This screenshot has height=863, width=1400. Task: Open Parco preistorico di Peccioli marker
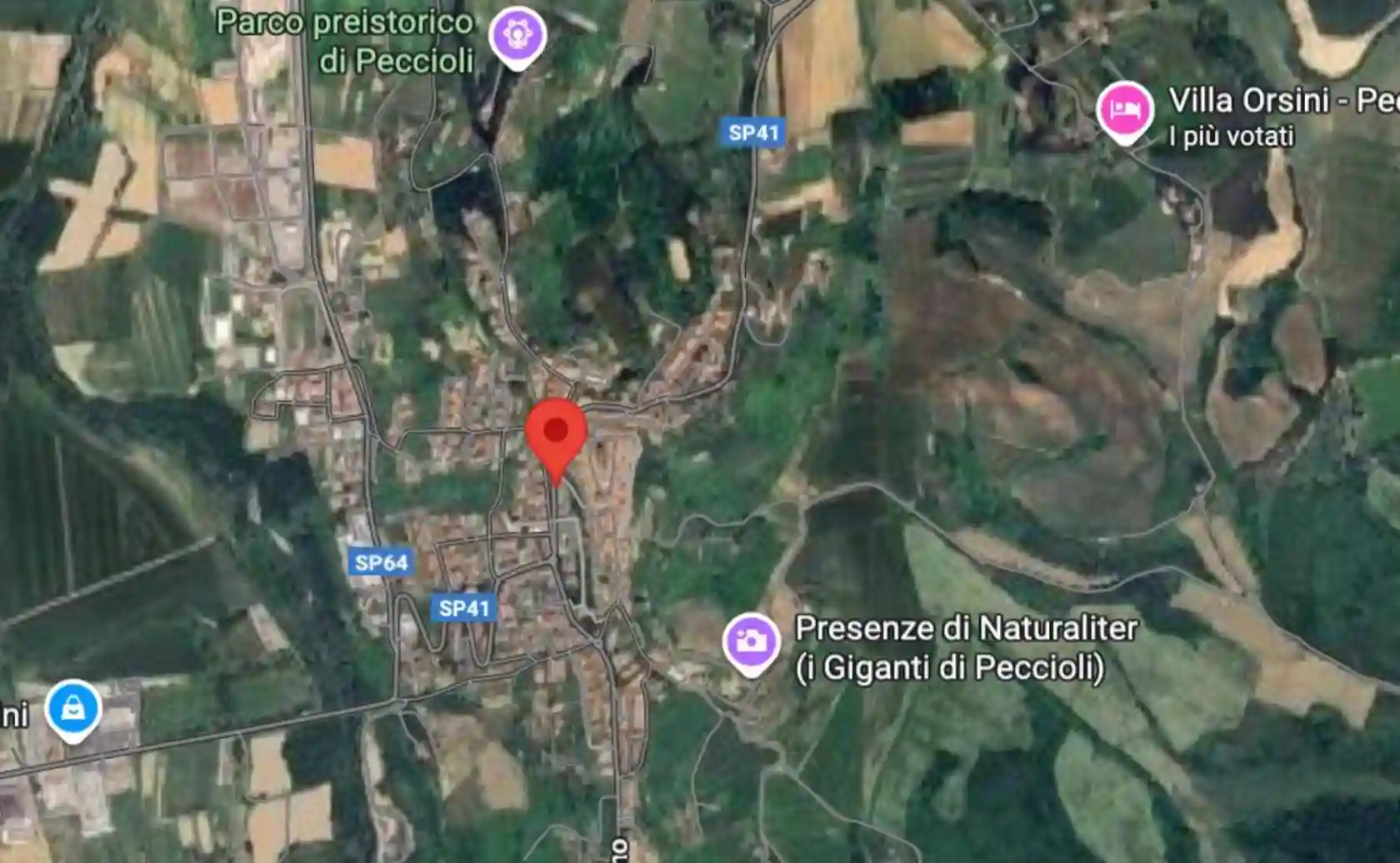(517, 36)
